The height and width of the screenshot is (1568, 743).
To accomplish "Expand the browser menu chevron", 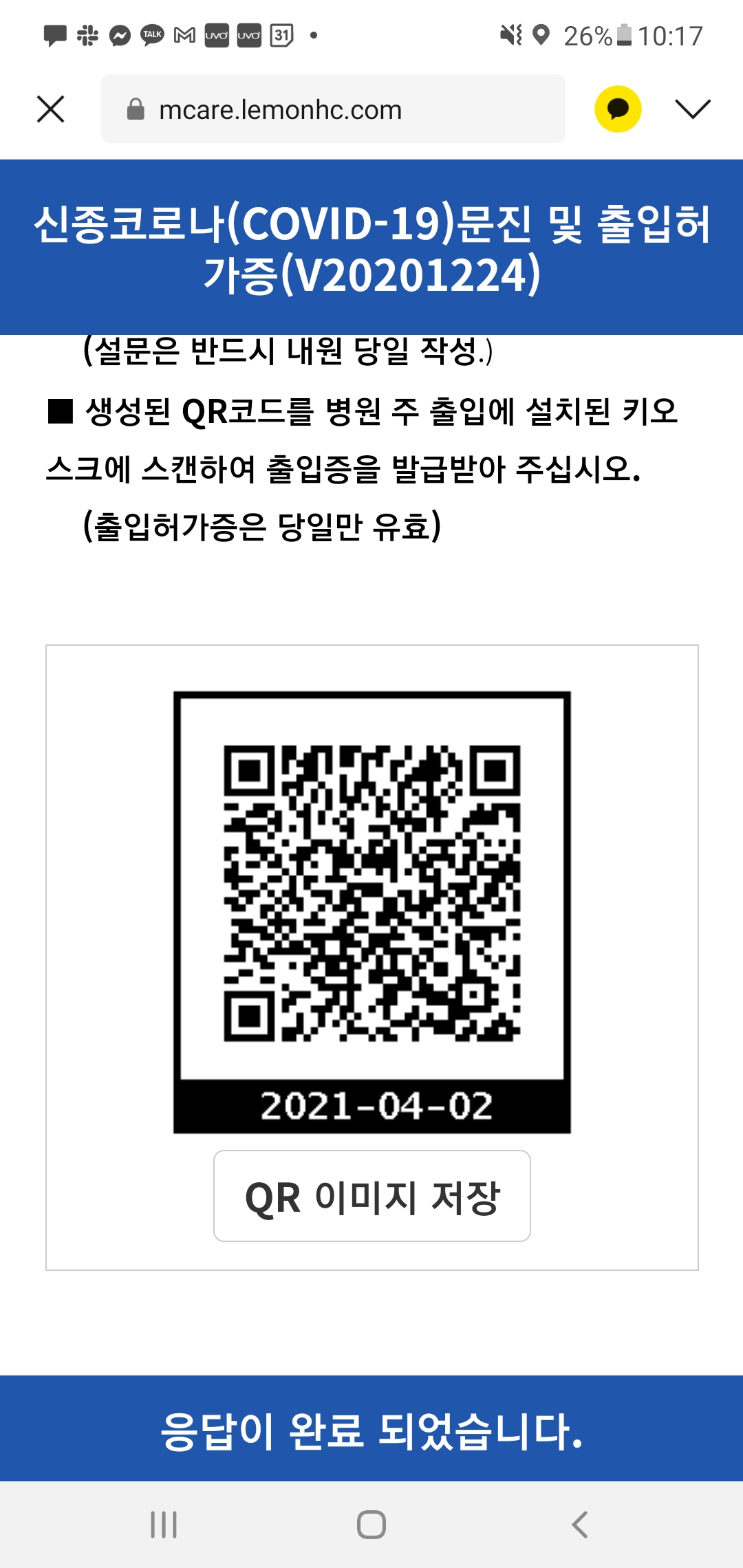I will 692,109.
